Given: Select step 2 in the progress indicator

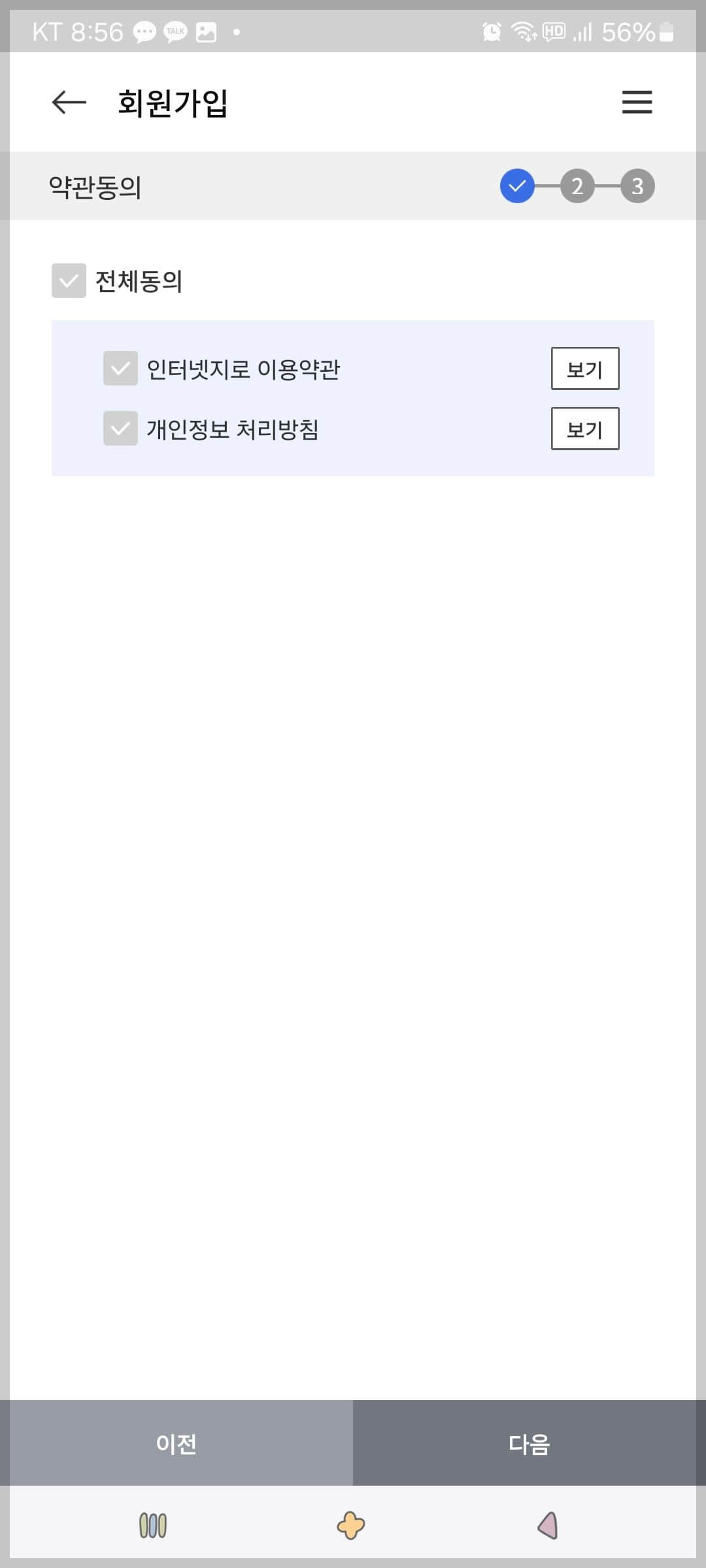Looking at the screenshot, I should pos(578,186).
